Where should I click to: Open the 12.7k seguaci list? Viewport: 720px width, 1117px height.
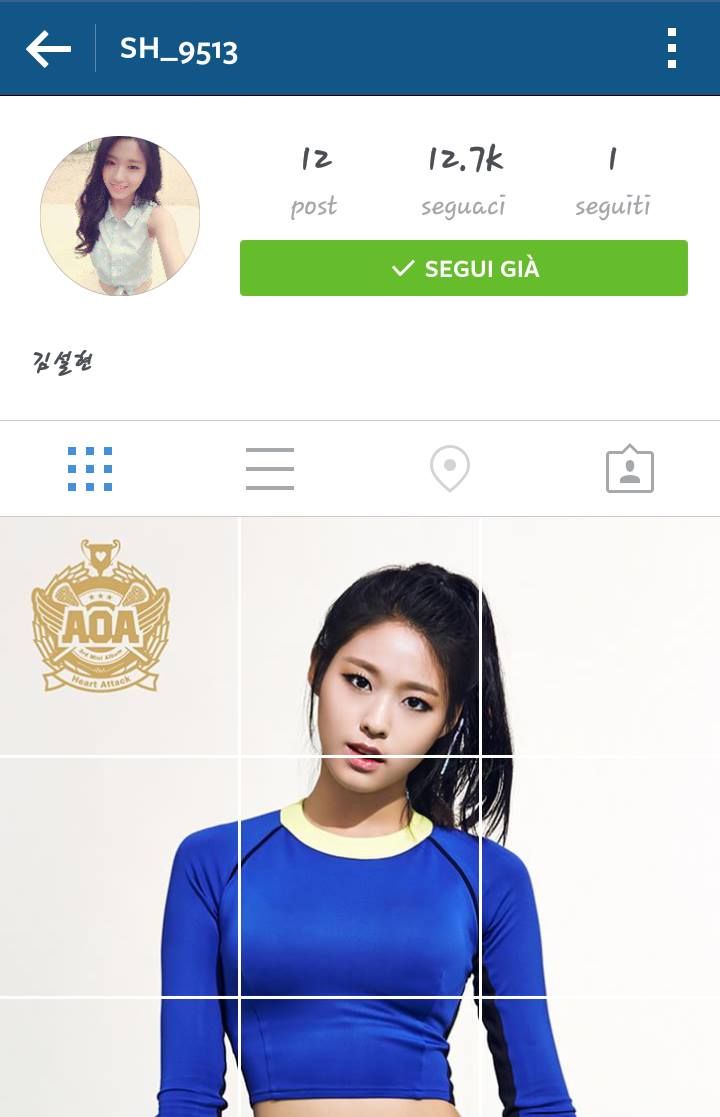[464, 181]
